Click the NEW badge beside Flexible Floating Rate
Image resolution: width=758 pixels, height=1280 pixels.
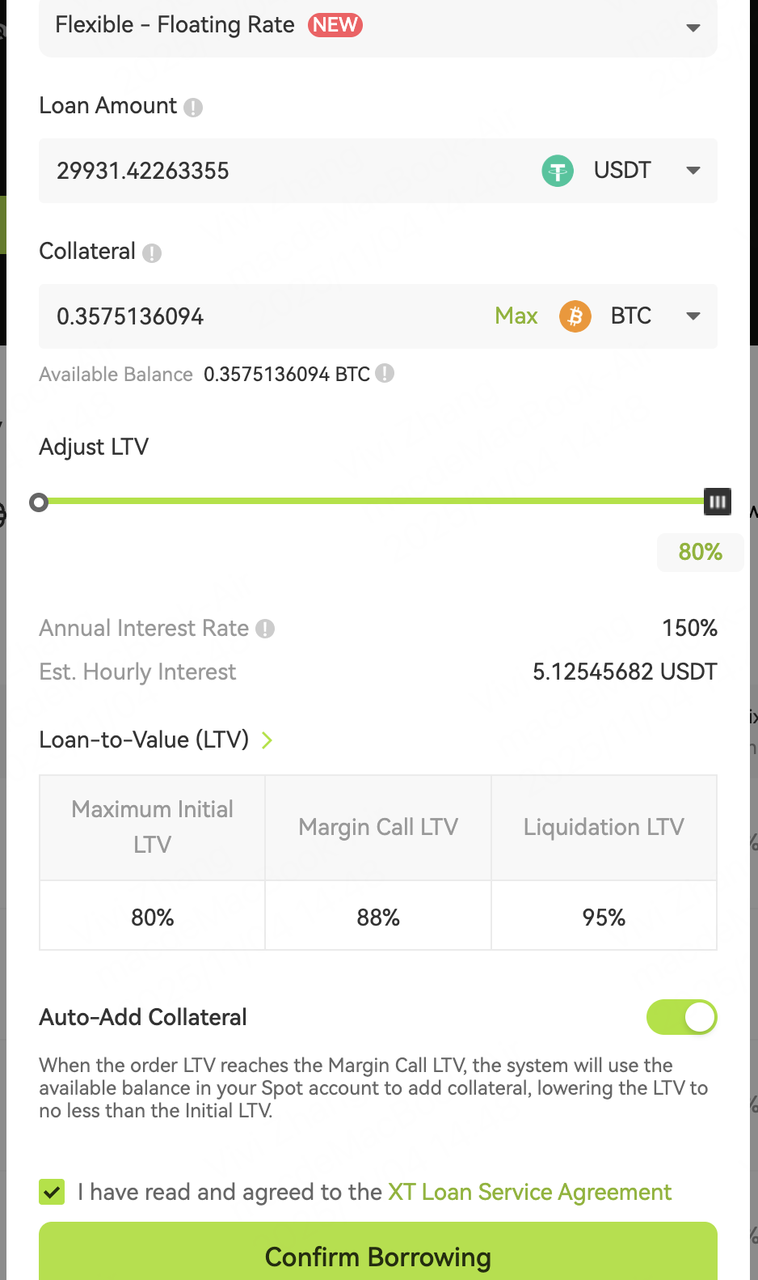point(335,25)
